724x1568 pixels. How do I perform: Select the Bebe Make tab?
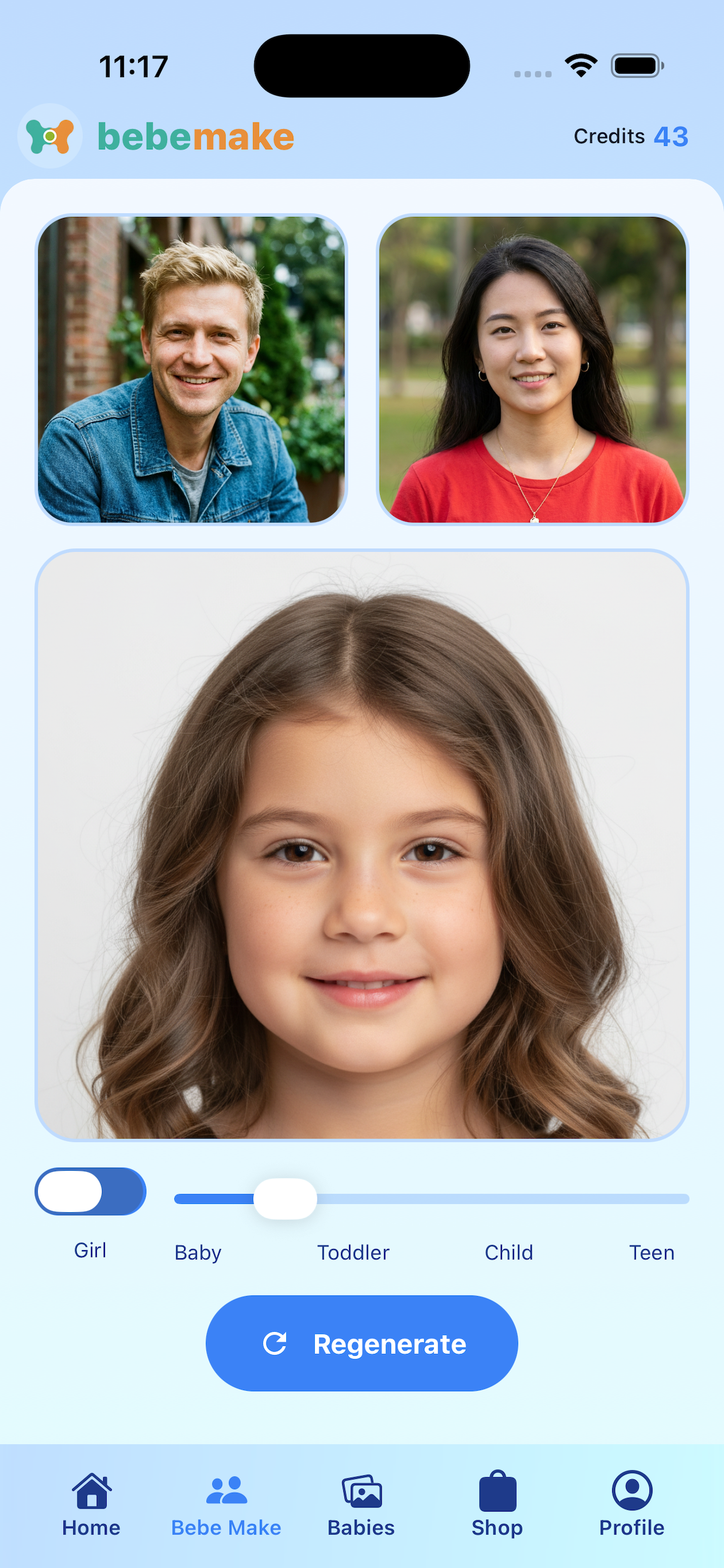[x=226, y=1503]
